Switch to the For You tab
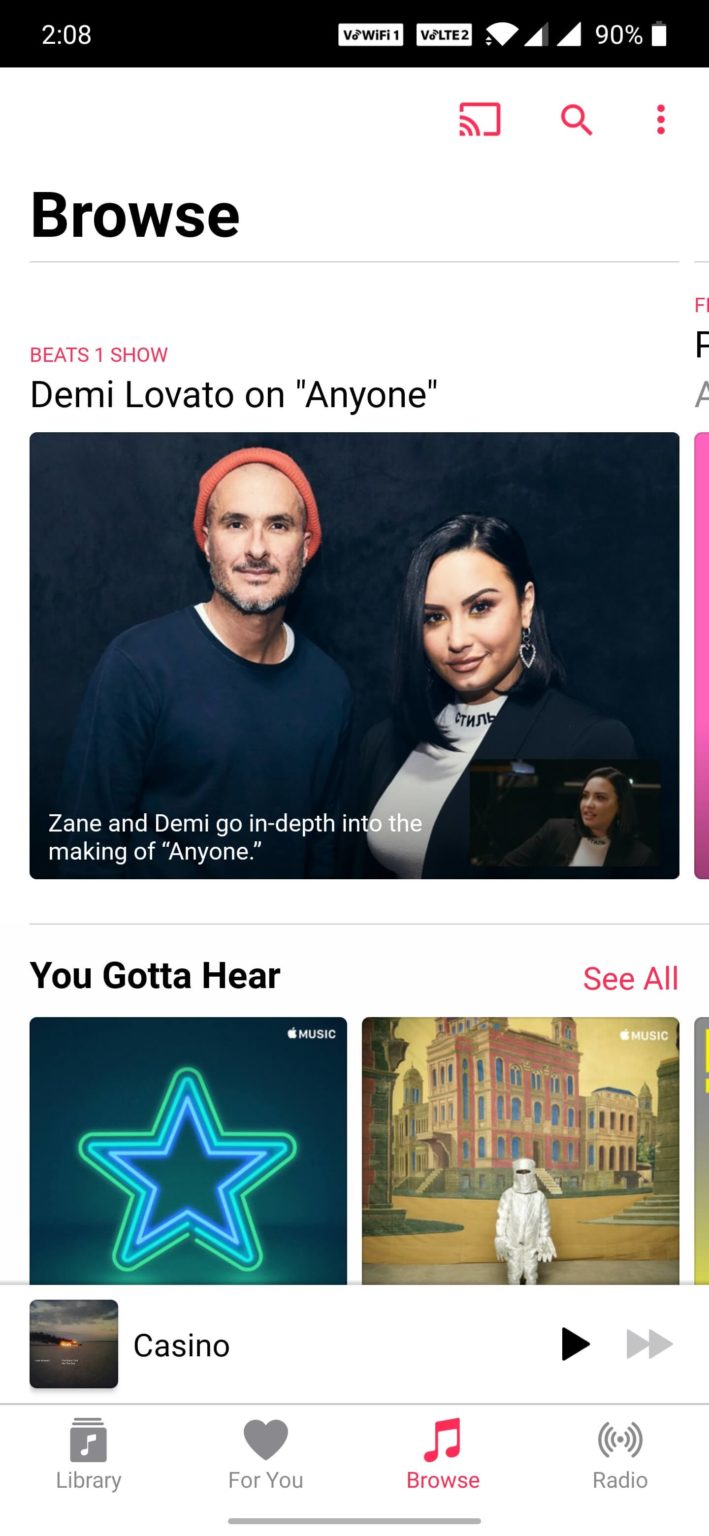This screenshot has height=1536, width=709. pyautogui.click(x=265, y=1455)
